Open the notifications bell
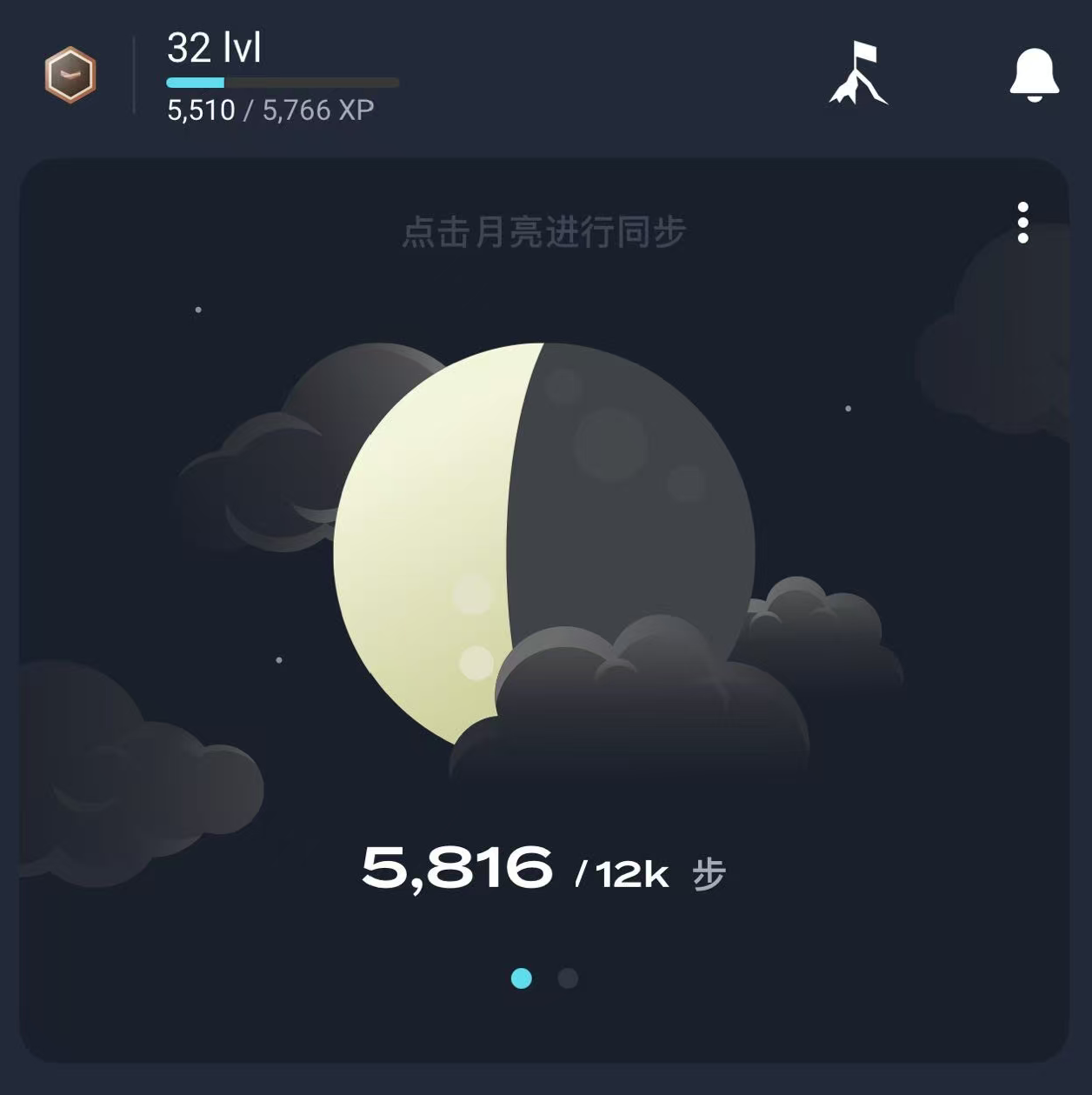This screenshot has width=1092, height=1095. point(1034,76)
